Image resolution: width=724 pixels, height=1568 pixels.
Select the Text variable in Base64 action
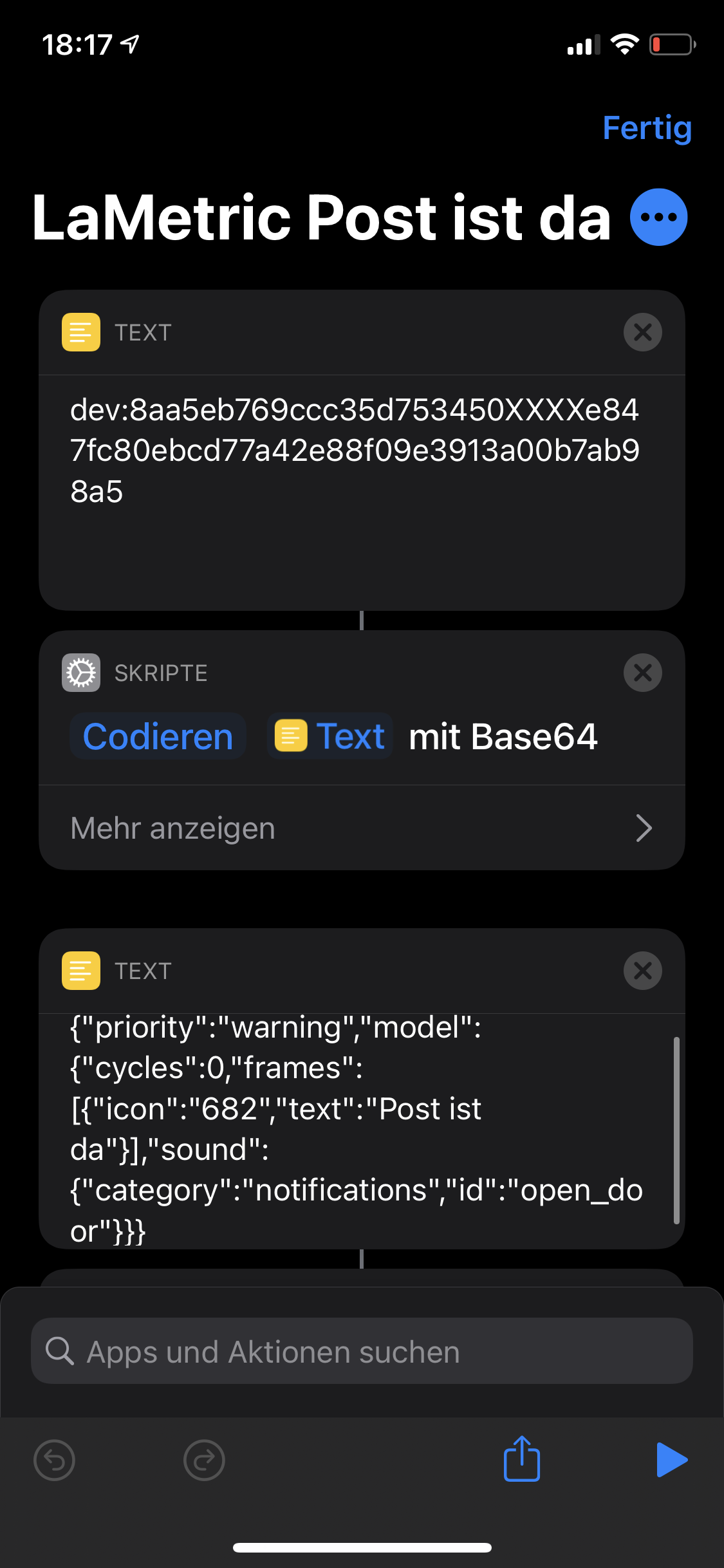click(330, 736)
